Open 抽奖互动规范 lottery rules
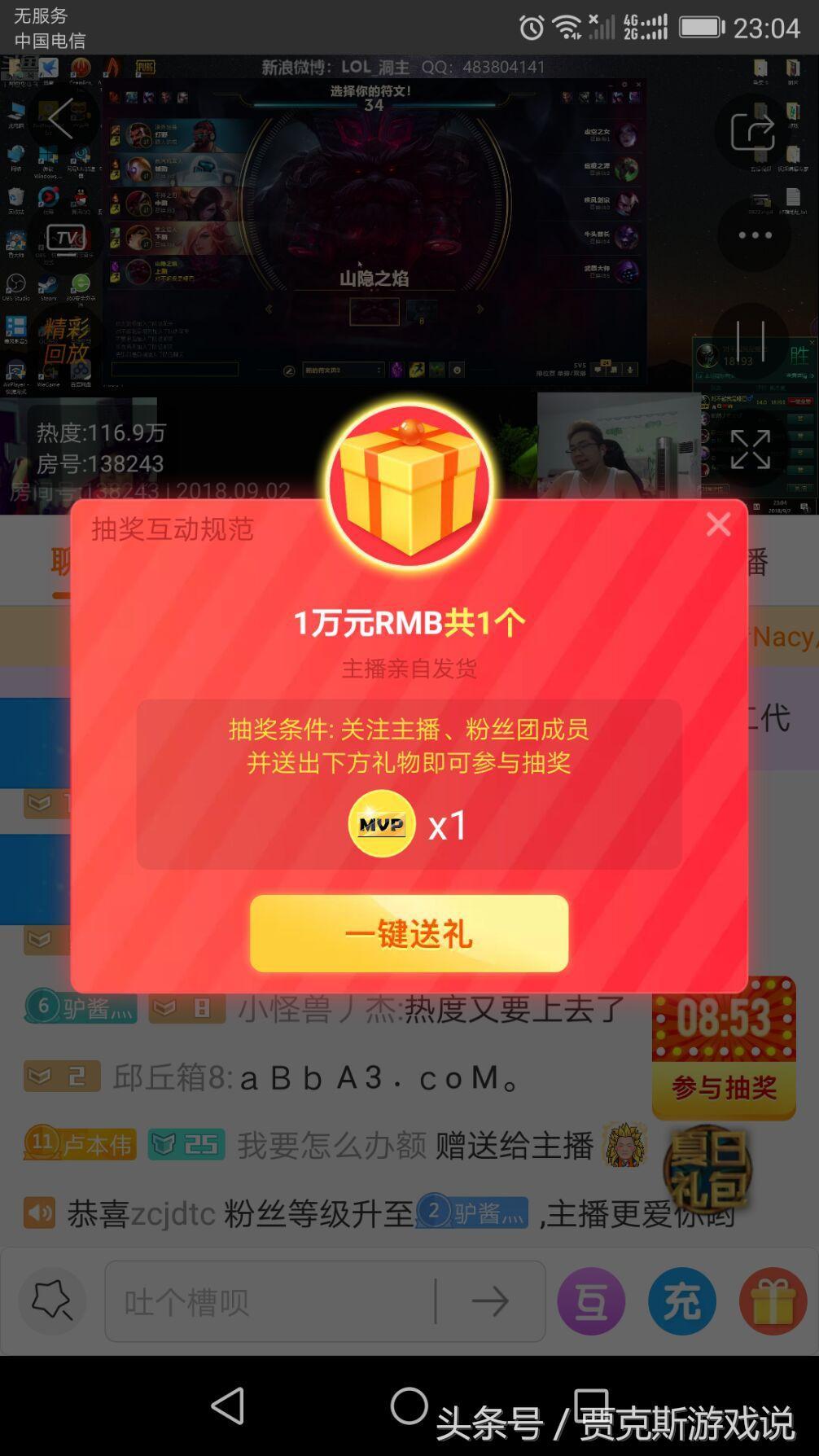Viewport: 819px width, 1456px height. tap(172, 529)
